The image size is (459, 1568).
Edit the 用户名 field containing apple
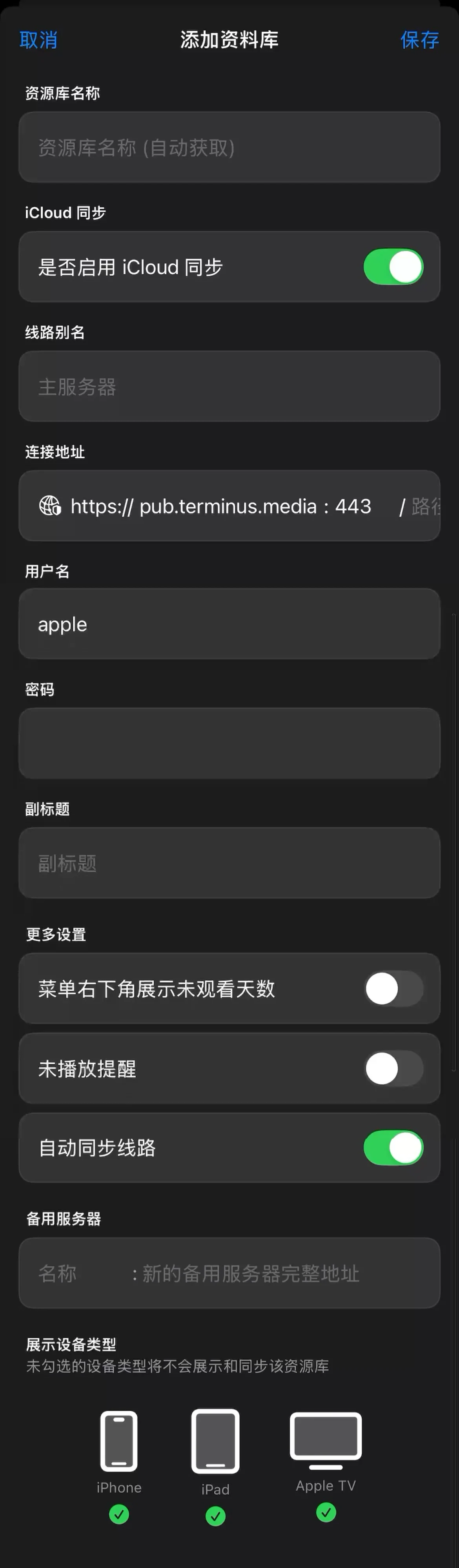click(x=229, y=624)
